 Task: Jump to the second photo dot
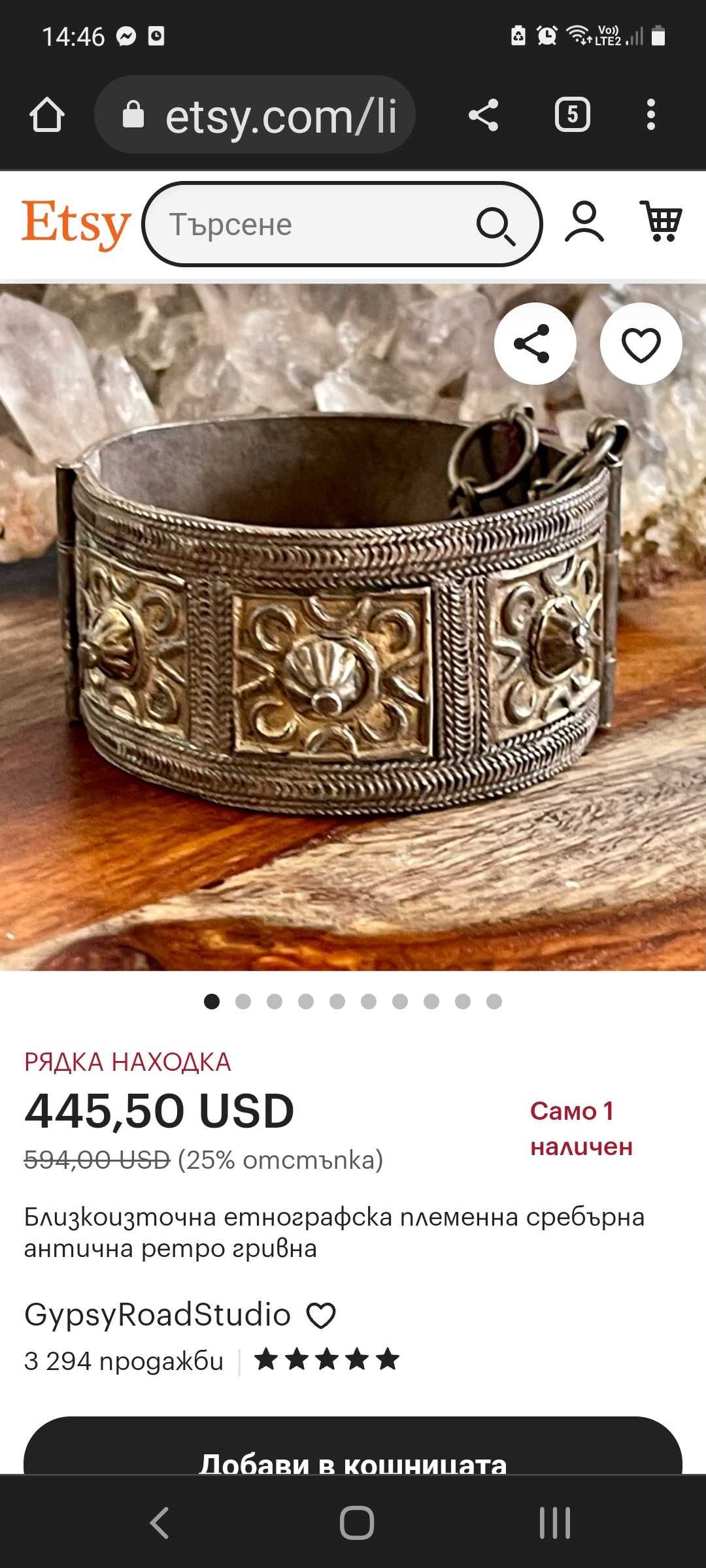[243, 1002]
